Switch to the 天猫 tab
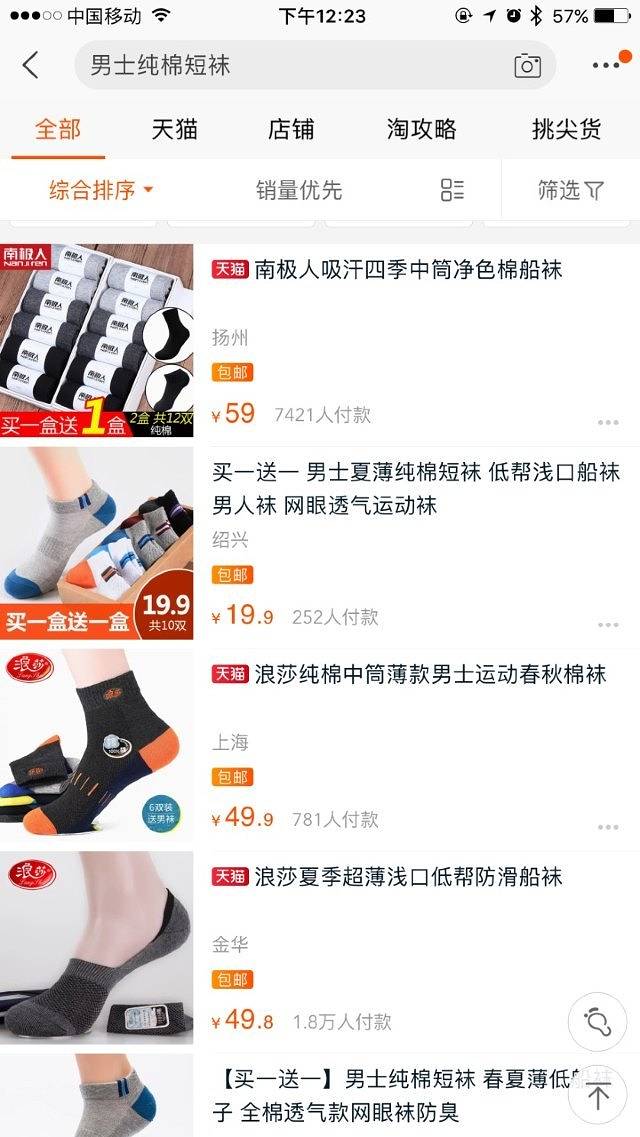Screen dimensions: 640x1137 coord(174,129)
